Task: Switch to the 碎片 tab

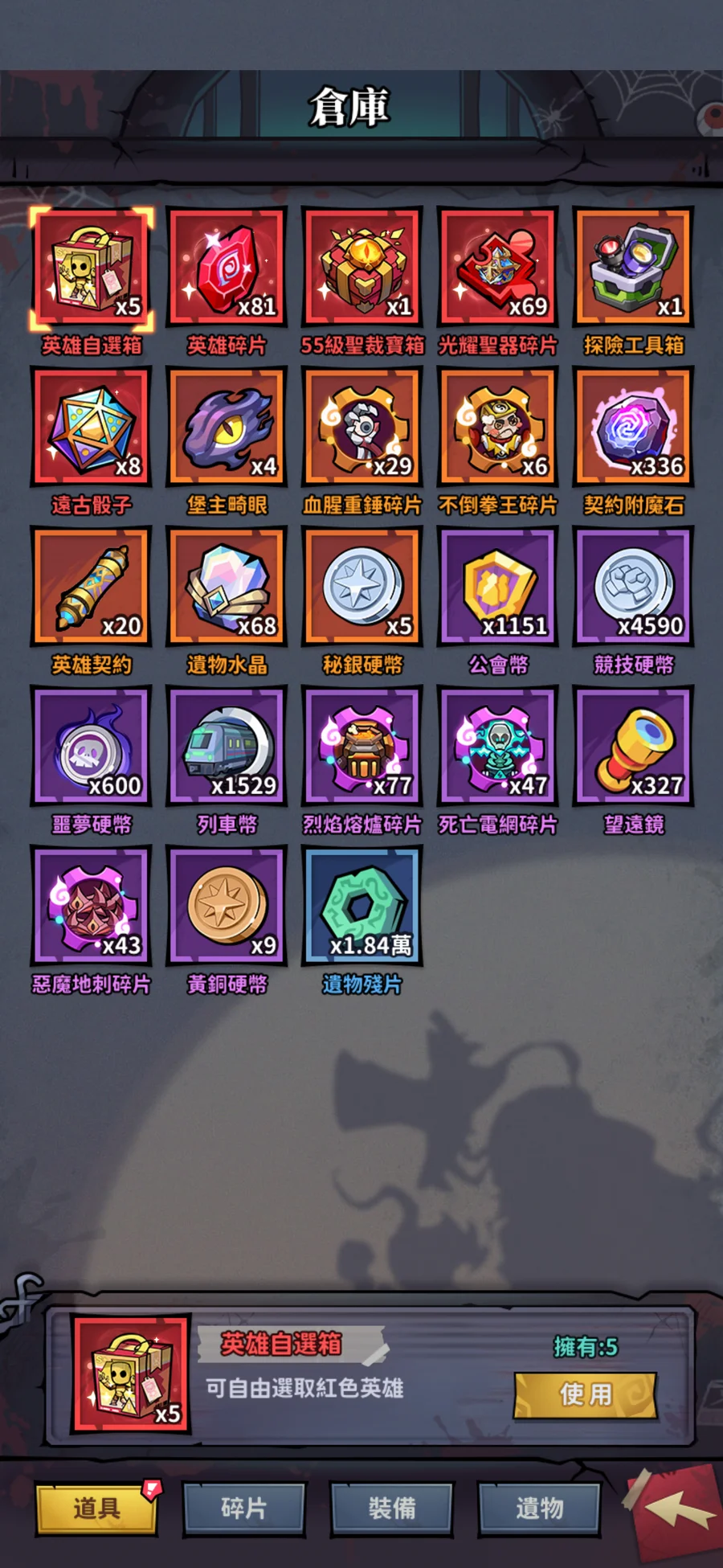Action: [x=243, y=1508]
